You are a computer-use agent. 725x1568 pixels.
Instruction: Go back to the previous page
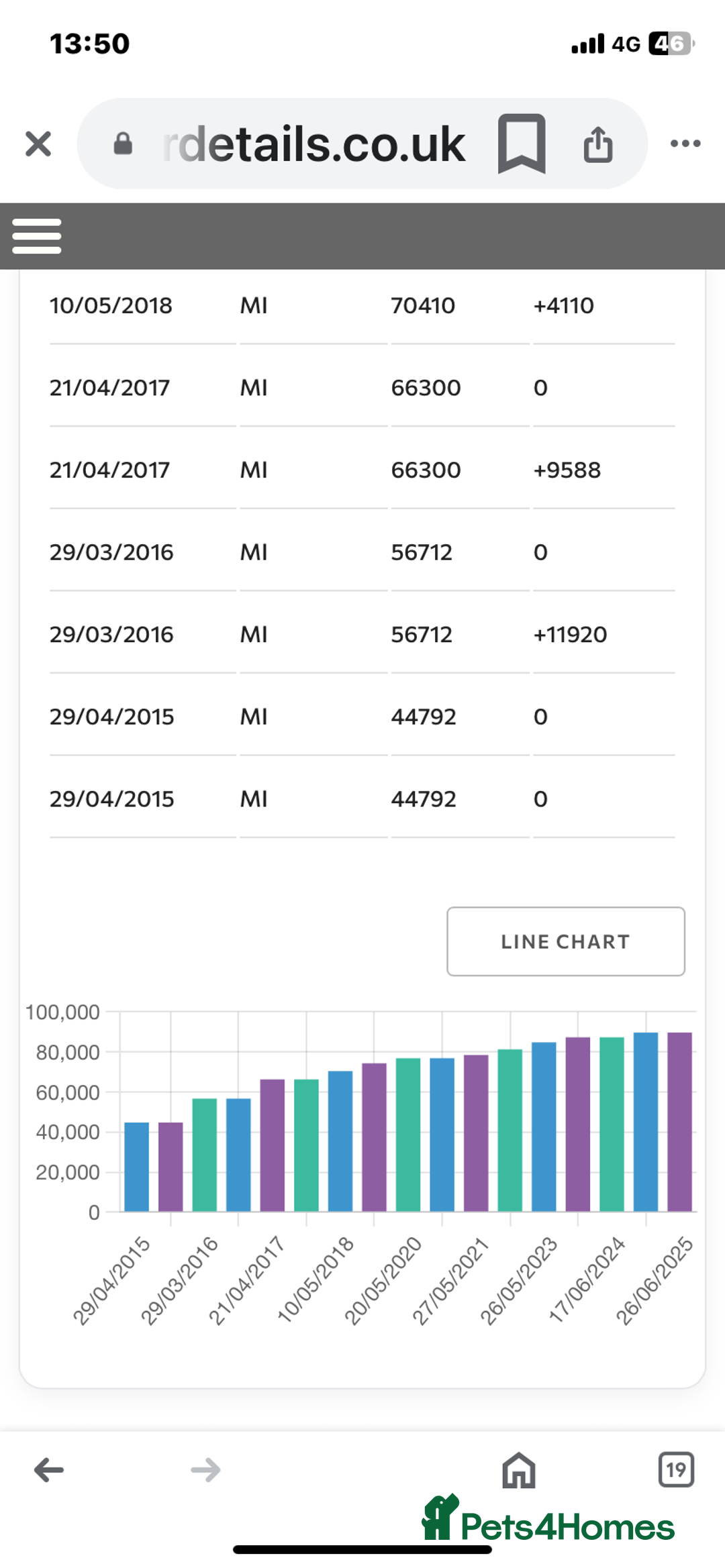49,1470
